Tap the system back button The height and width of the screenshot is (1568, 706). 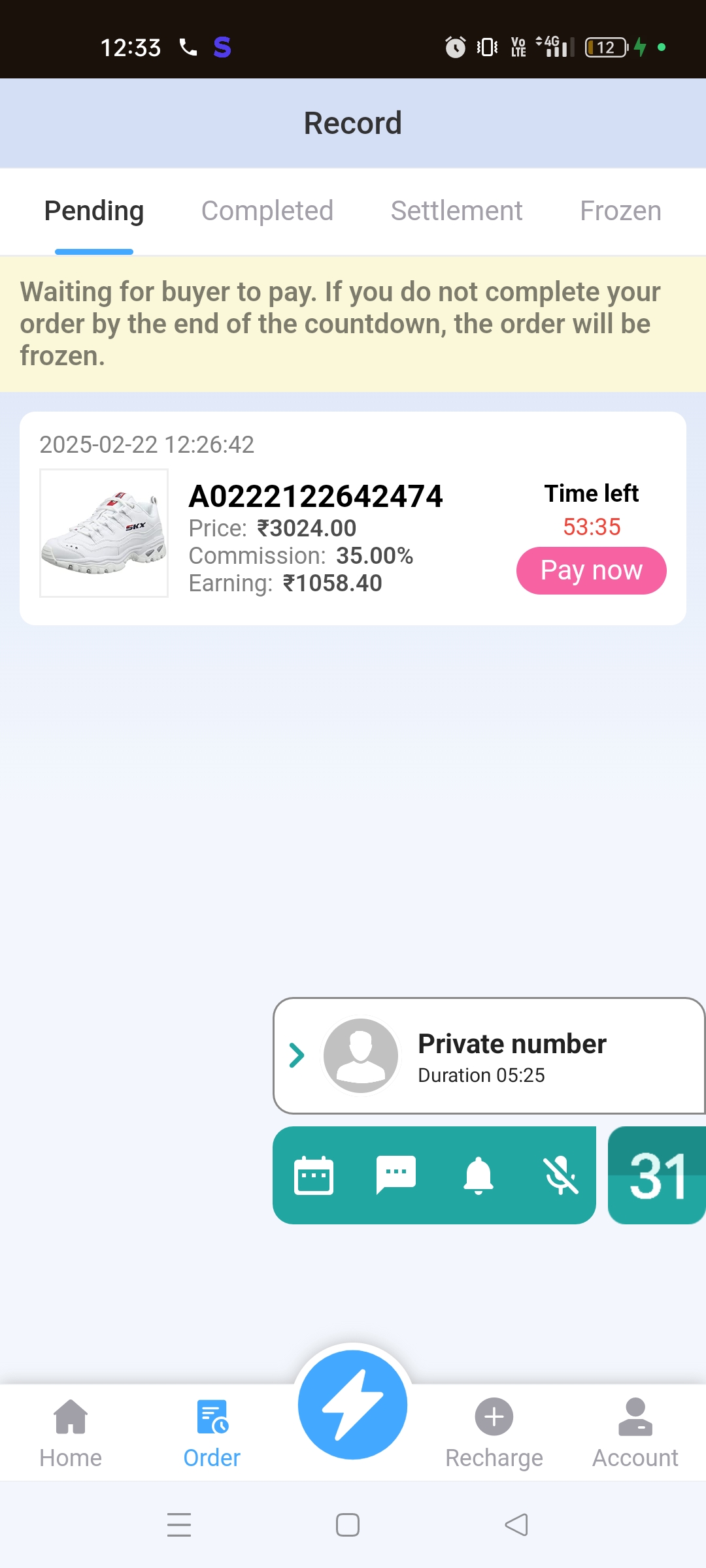[516, 1525]
